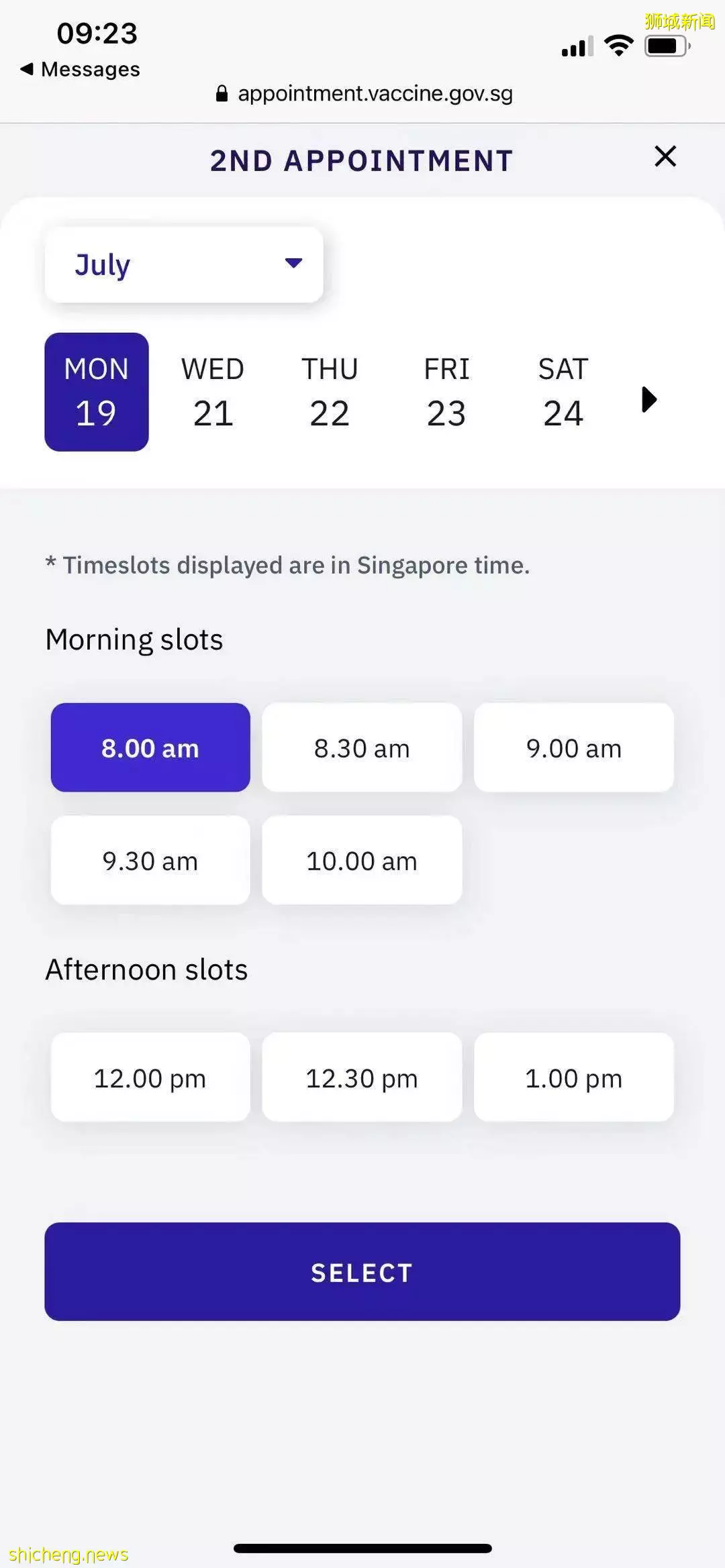
Task: Tap the Monday 19 date tile
Action: (x=97, y=393)
